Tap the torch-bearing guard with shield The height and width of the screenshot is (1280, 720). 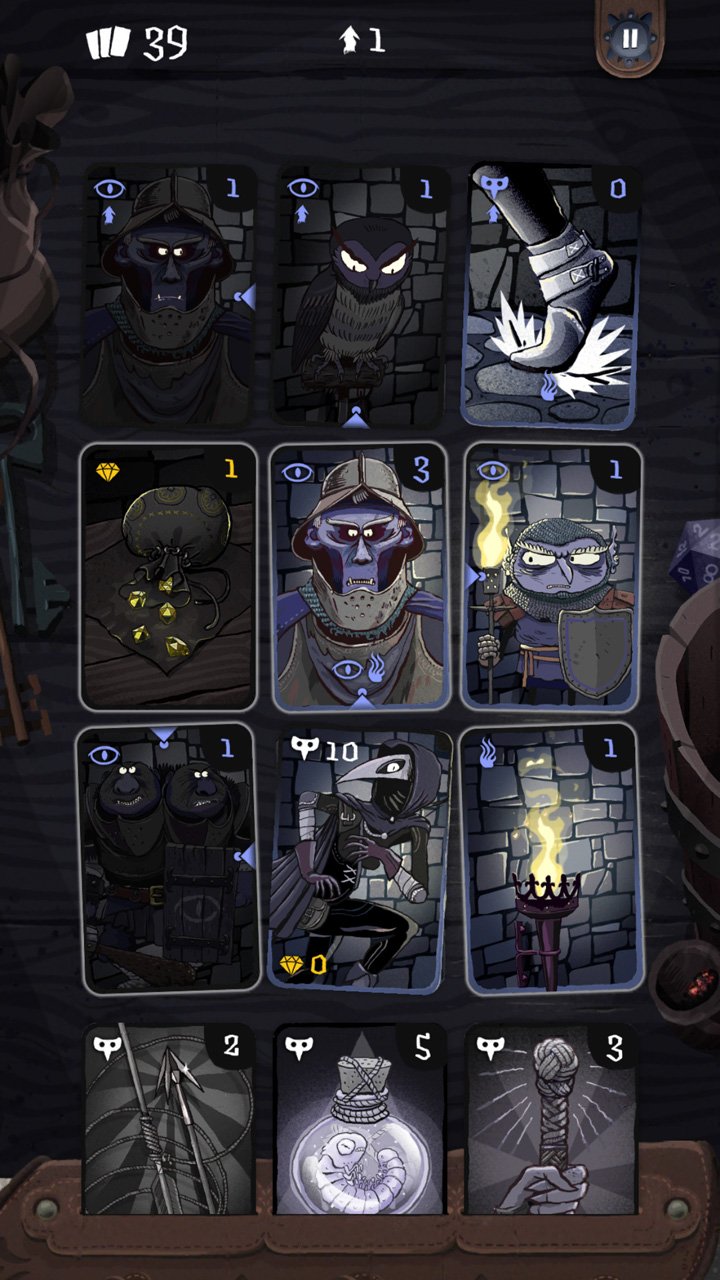pyautogui.click(x=552, y=577)
